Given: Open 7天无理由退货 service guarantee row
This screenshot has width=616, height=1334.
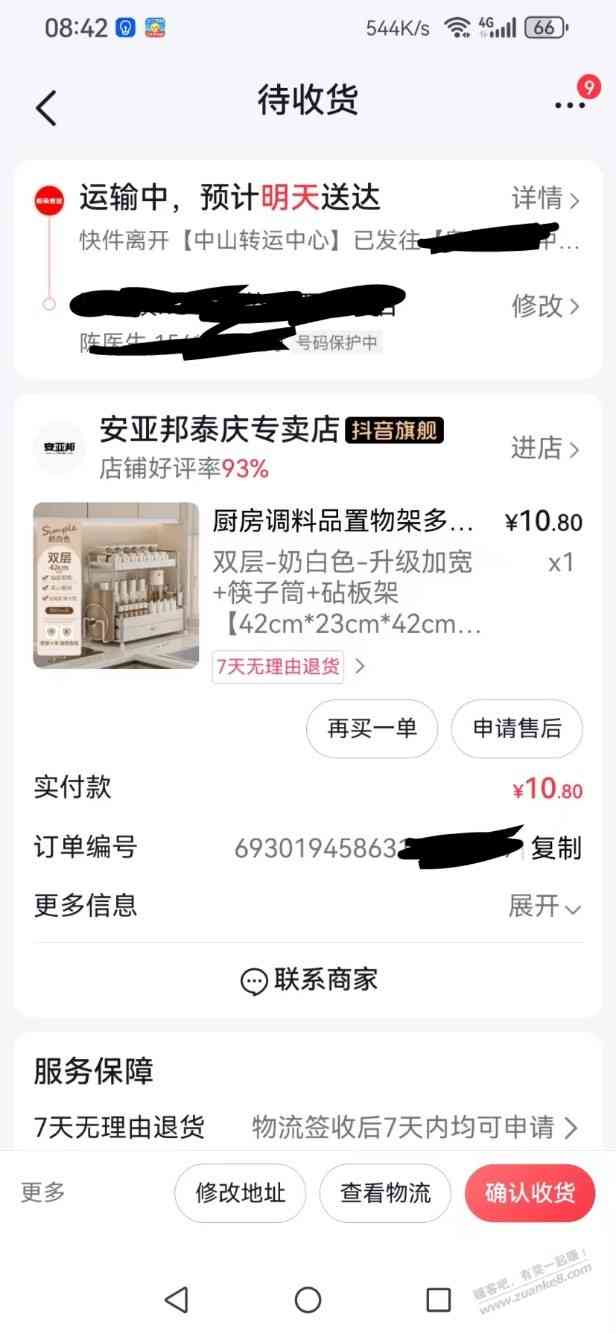Looking at the screenshot, I should [x=307, y=1128].
